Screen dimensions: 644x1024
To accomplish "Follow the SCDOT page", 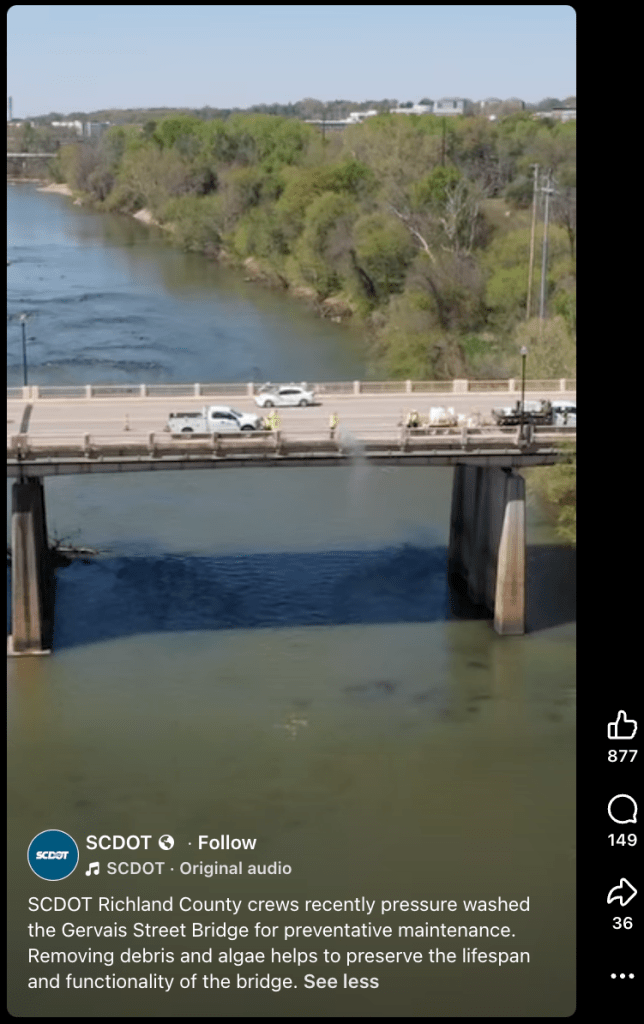I will 227,842.
